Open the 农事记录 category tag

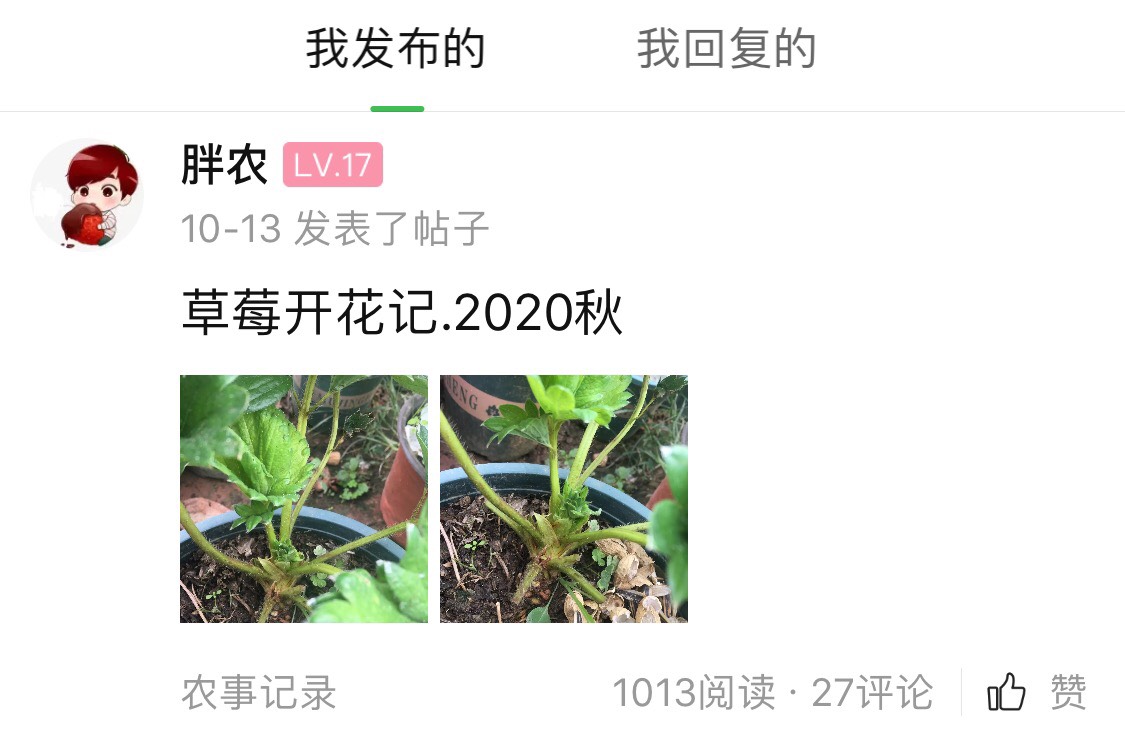tap(259, 692)
